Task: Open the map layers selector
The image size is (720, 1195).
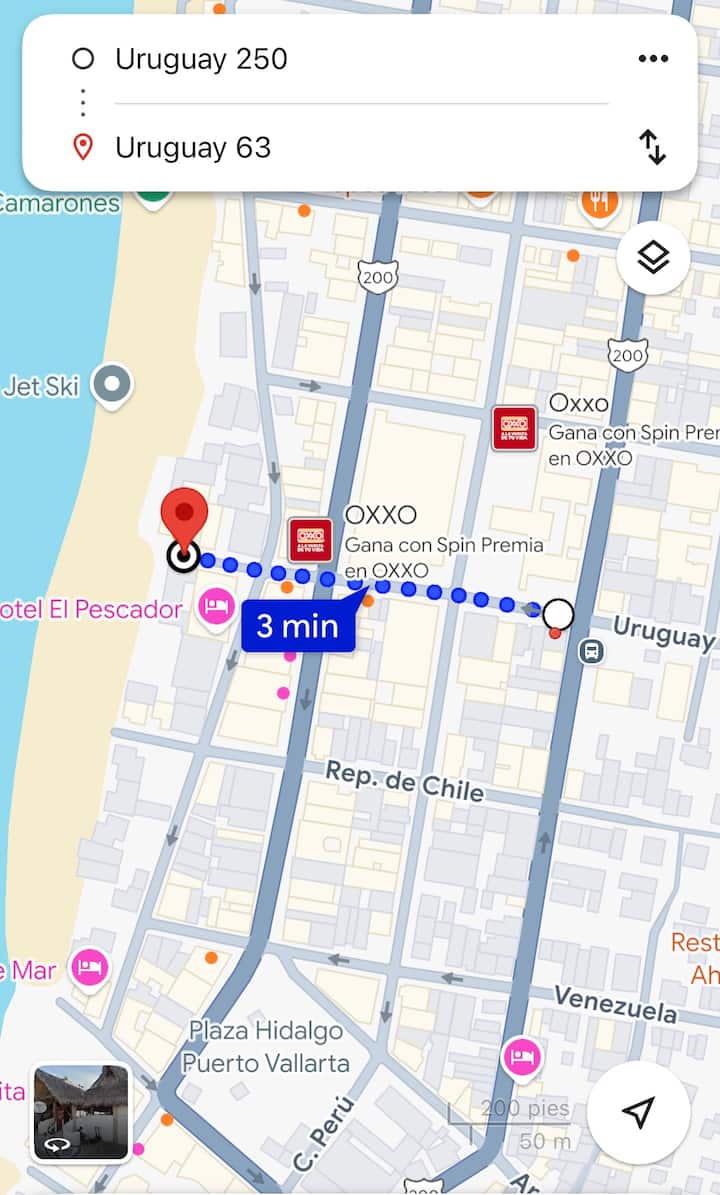Action: (653, 258)
